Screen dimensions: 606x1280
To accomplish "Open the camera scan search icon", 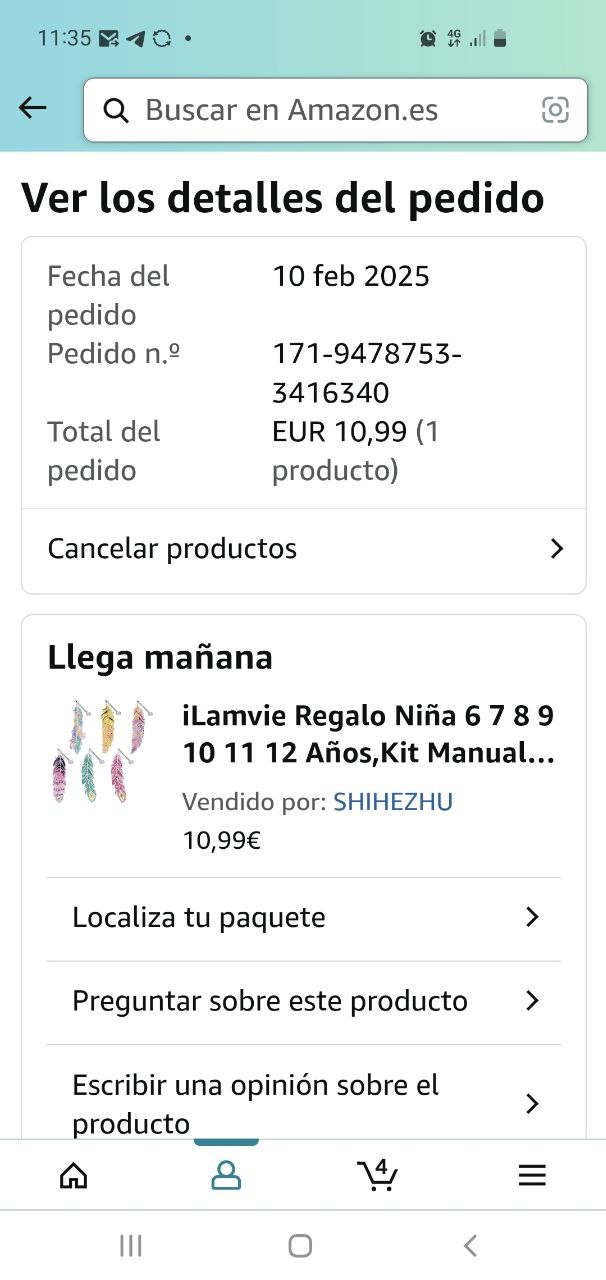I will [555, 110].
